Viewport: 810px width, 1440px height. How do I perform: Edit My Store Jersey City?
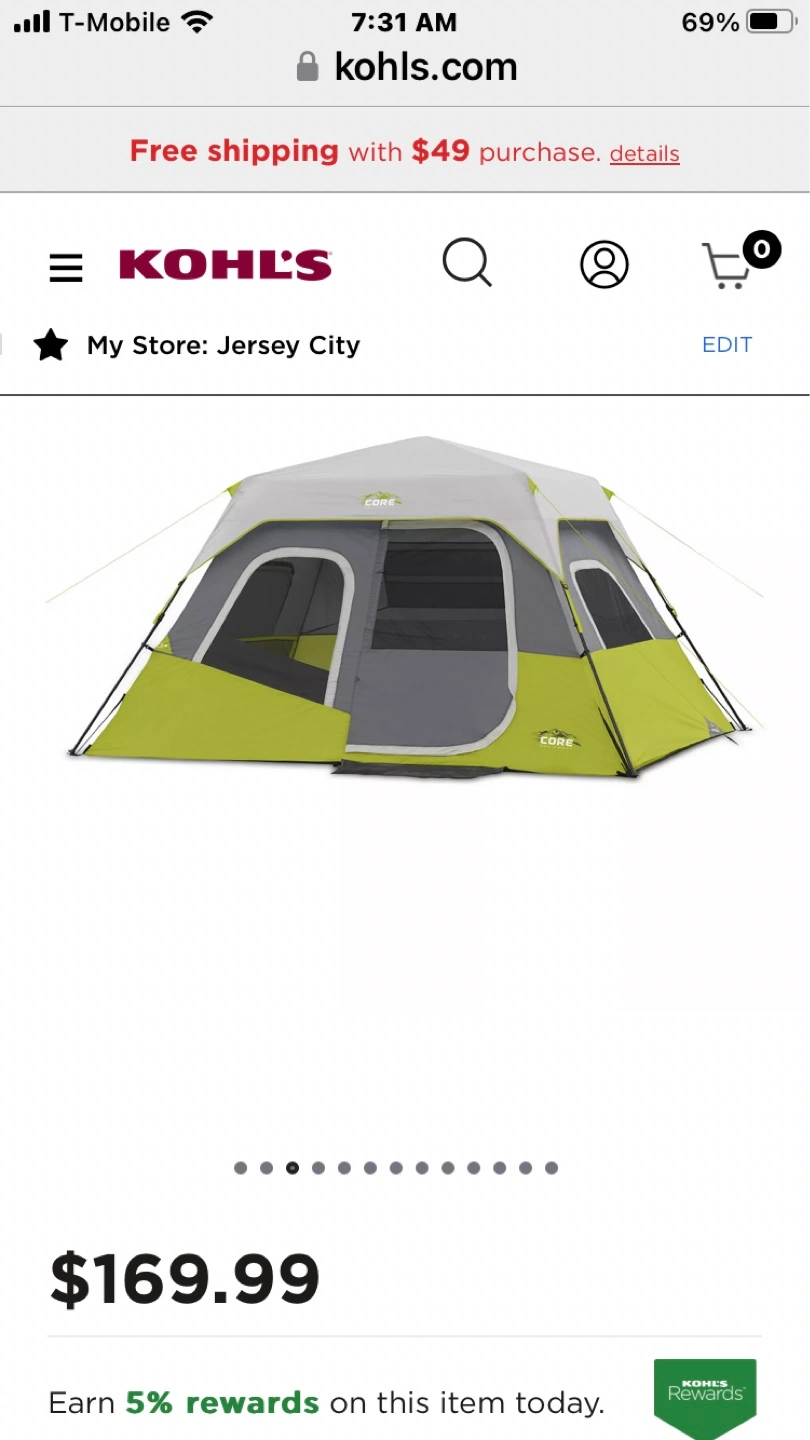click(x=727, y=345)
